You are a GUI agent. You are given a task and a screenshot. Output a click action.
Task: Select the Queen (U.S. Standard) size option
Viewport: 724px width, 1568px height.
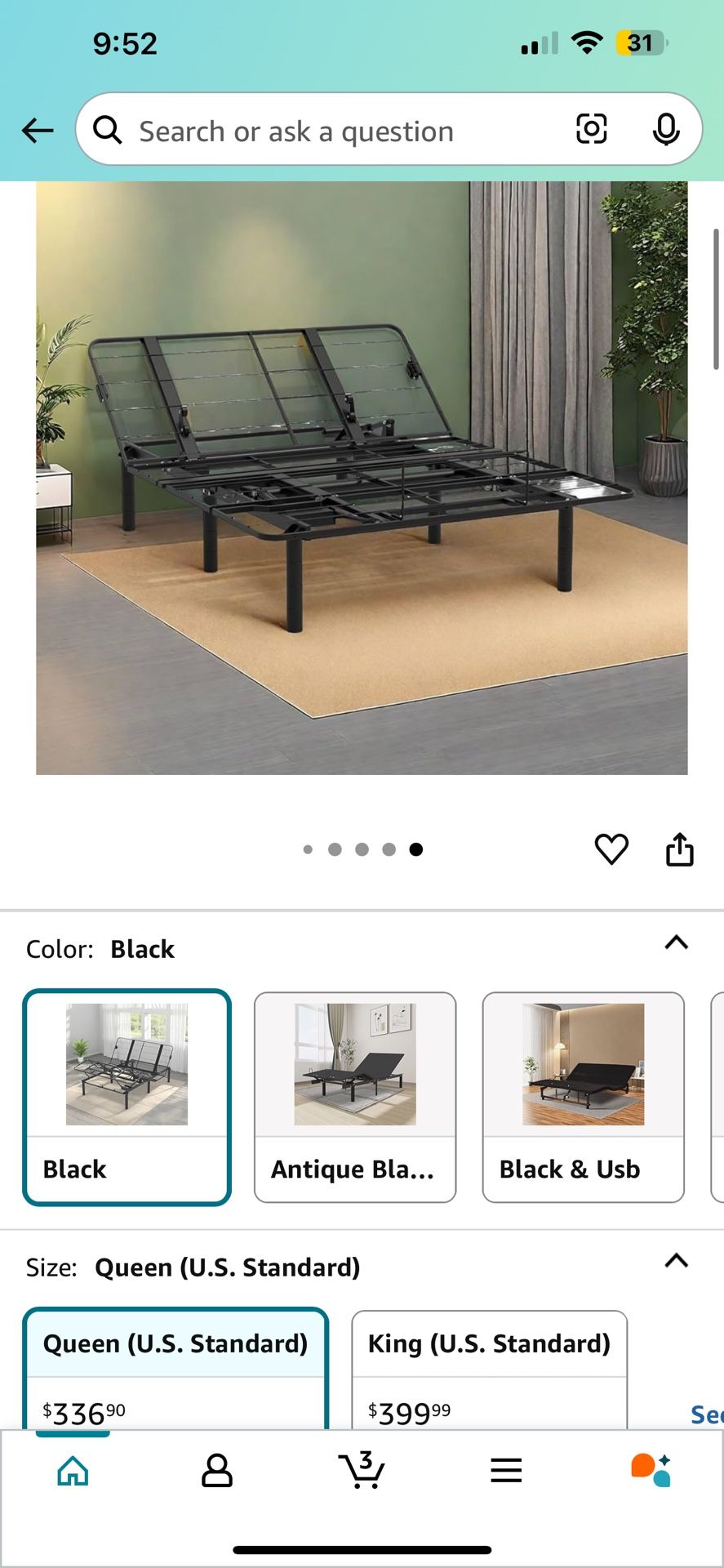pos(175,1343)
